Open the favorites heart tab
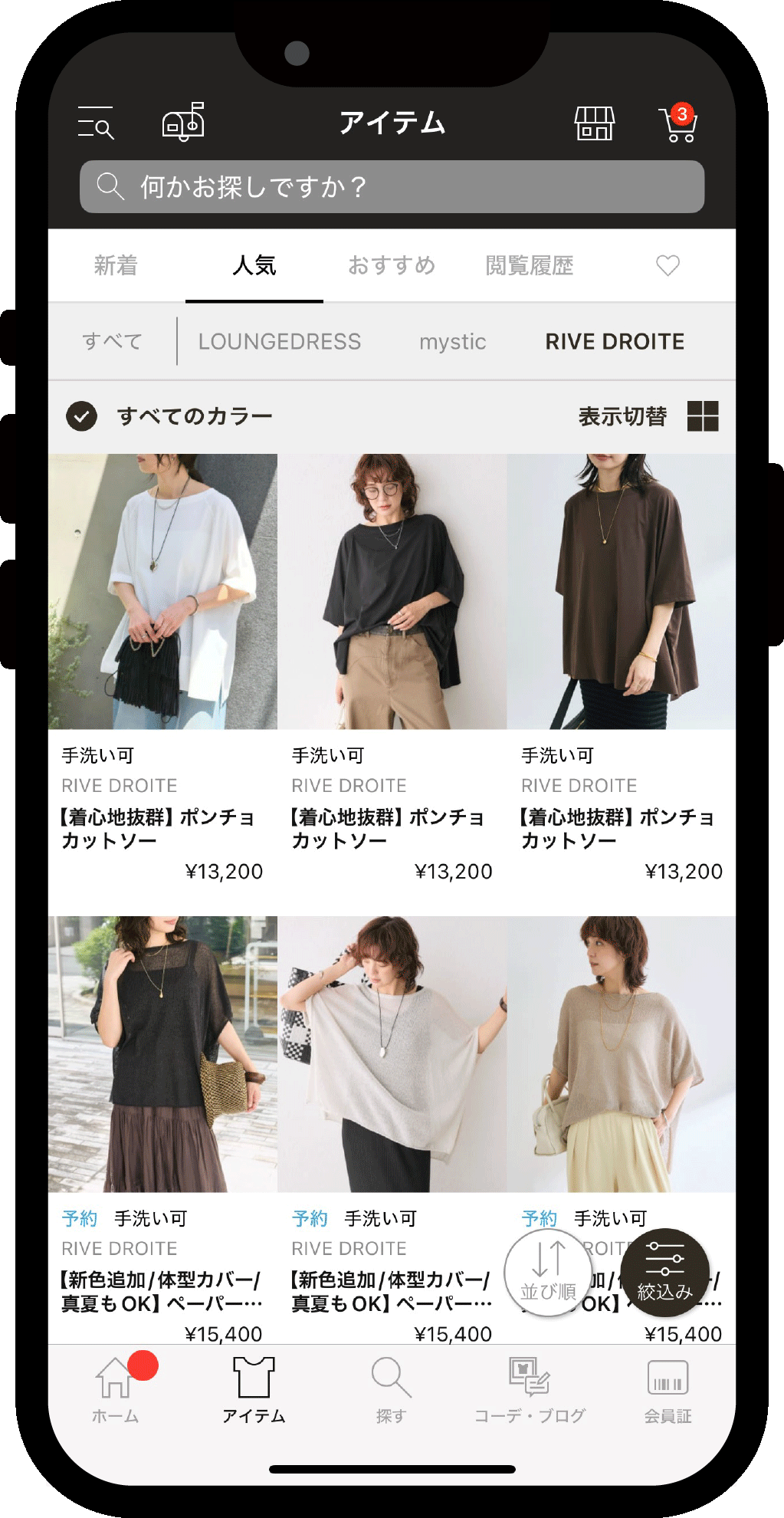This screenshot has height=1518, width=784. (668, 265)
